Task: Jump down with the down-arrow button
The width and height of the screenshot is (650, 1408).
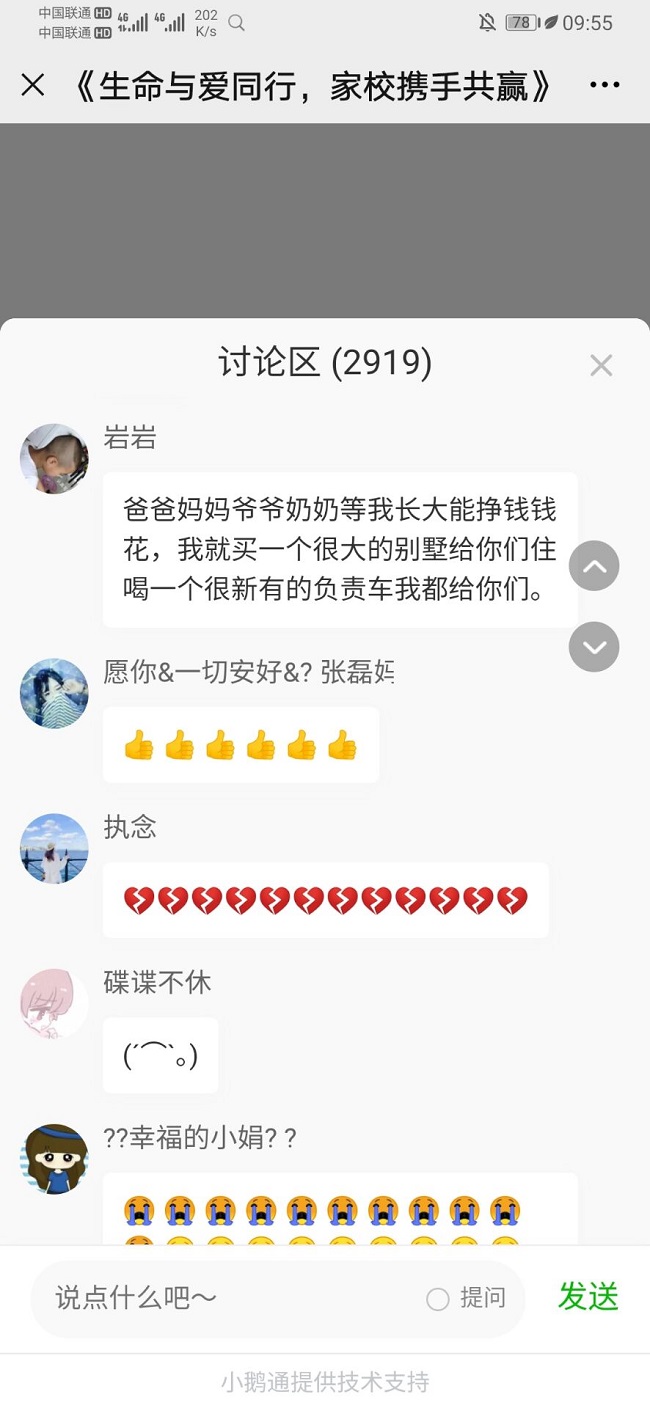Action: point(594,647)
